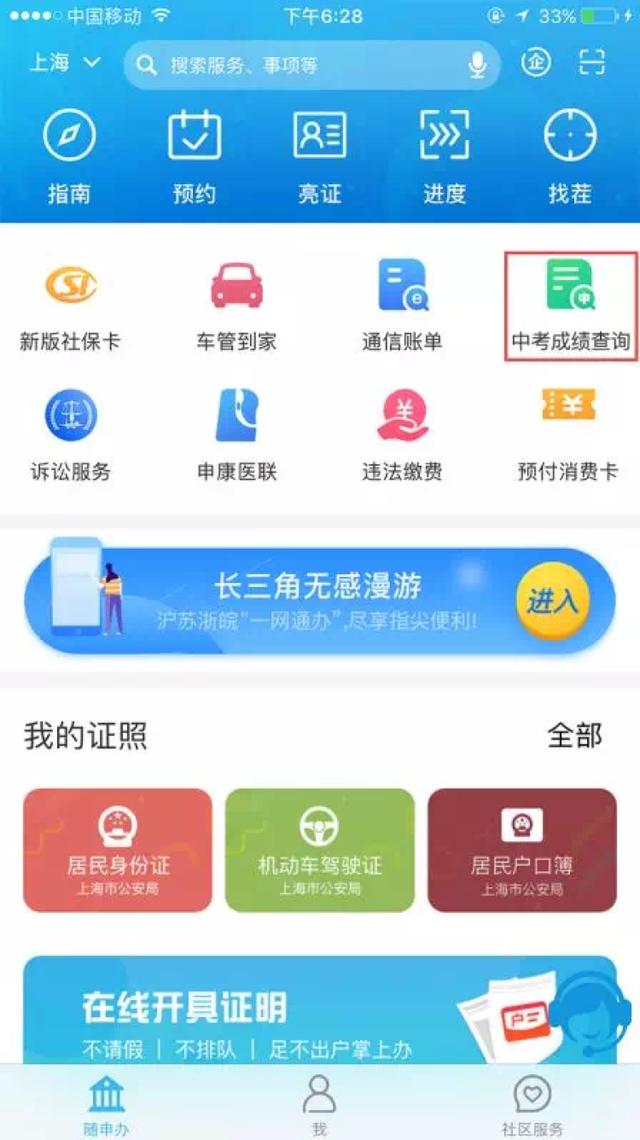
Task: Open 居民身份证 card
Action: point(118,849)
